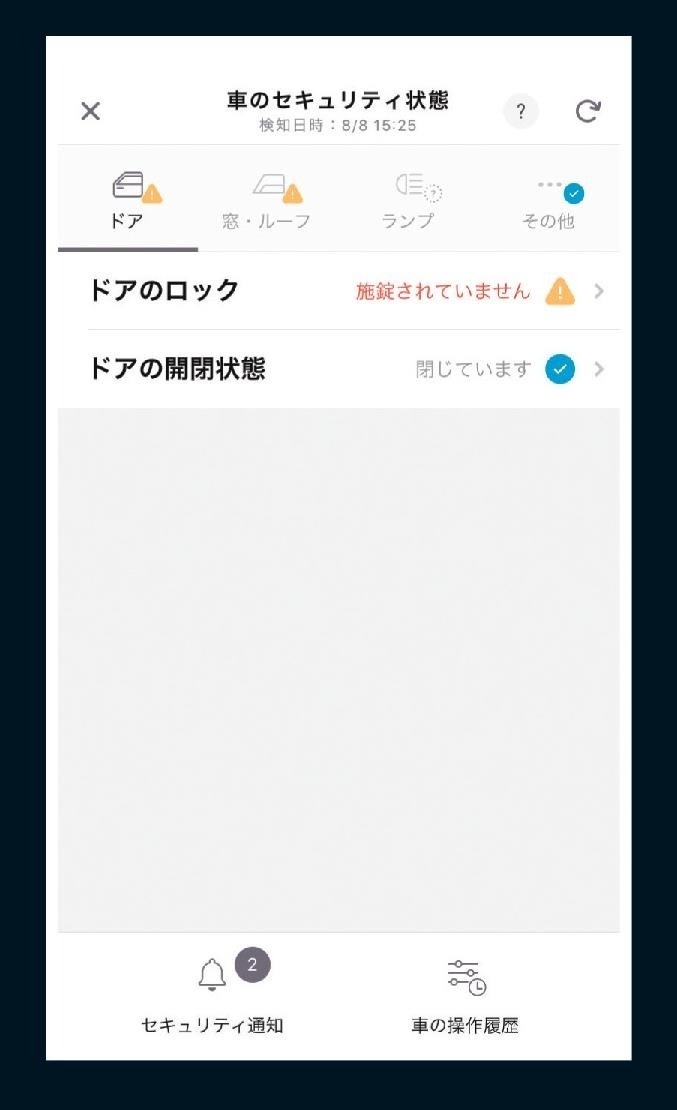Image resolution: width=677 pixels, height=1110 pixels.
Task: Close the car security status screen
Action: 90,111
